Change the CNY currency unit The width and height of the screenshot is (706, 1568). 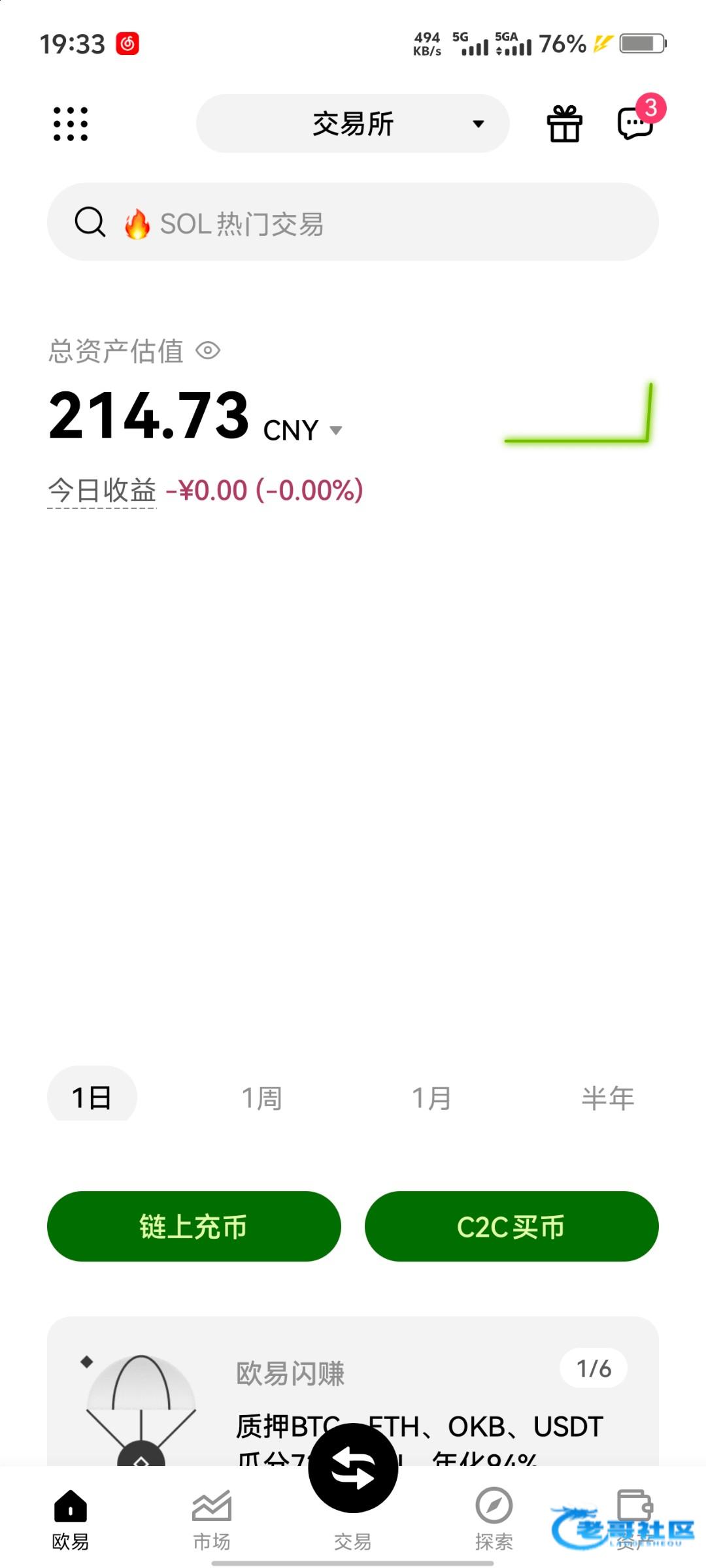[303, 431]
